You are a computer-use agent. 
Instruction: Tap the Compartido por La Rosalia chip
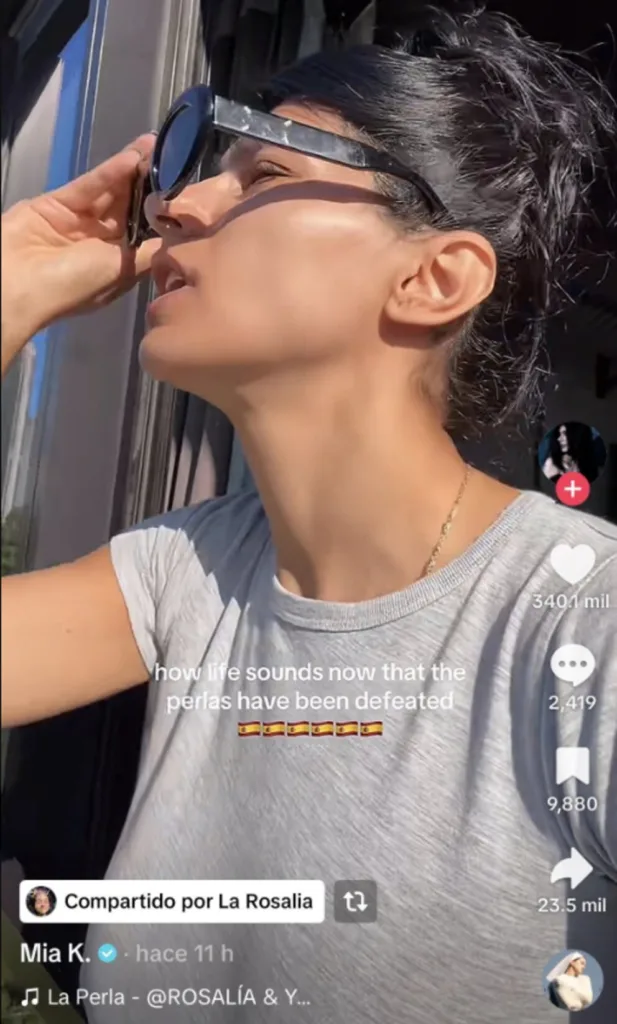(172, 901)
